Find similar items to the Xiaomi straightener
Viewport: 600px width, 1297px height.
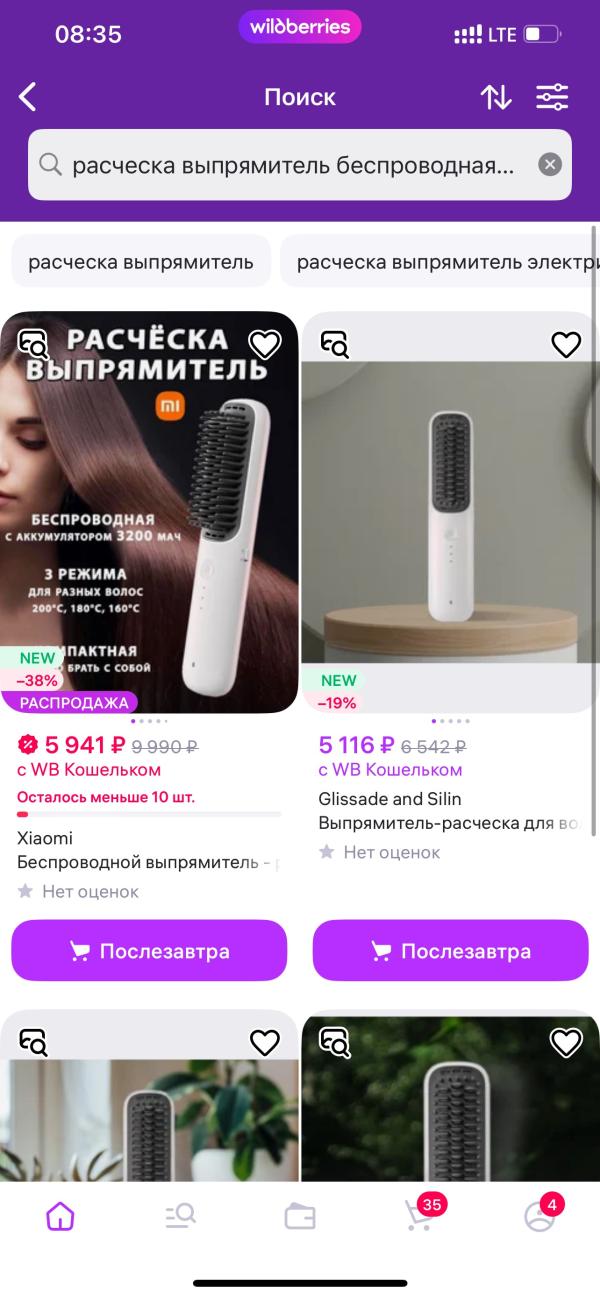tap(34, 345)
